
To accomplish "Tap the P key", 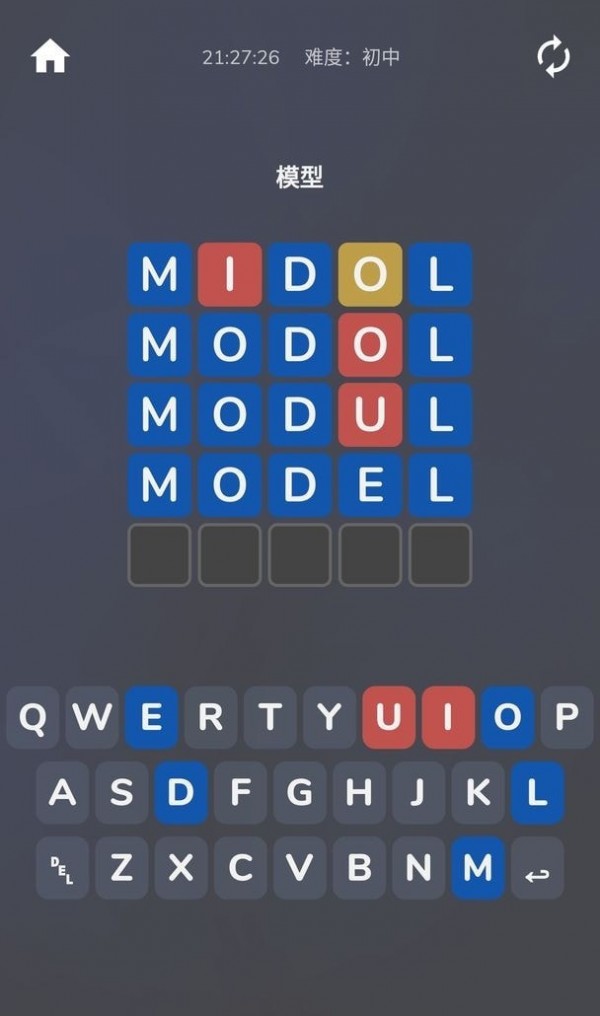I will [566, 717].
